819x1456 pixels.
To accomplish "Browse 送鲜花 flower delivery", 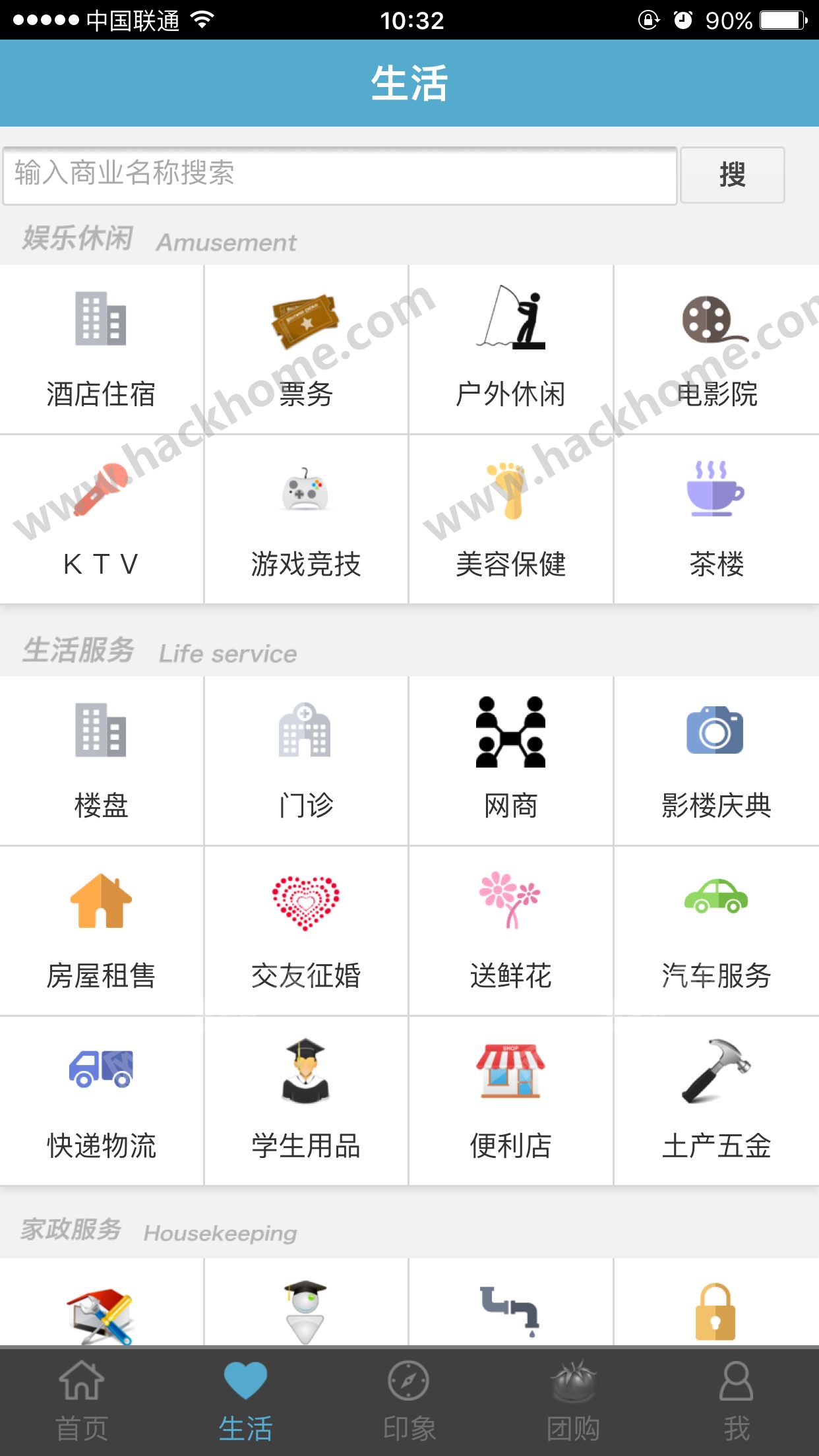I will [x=510, y=930].
